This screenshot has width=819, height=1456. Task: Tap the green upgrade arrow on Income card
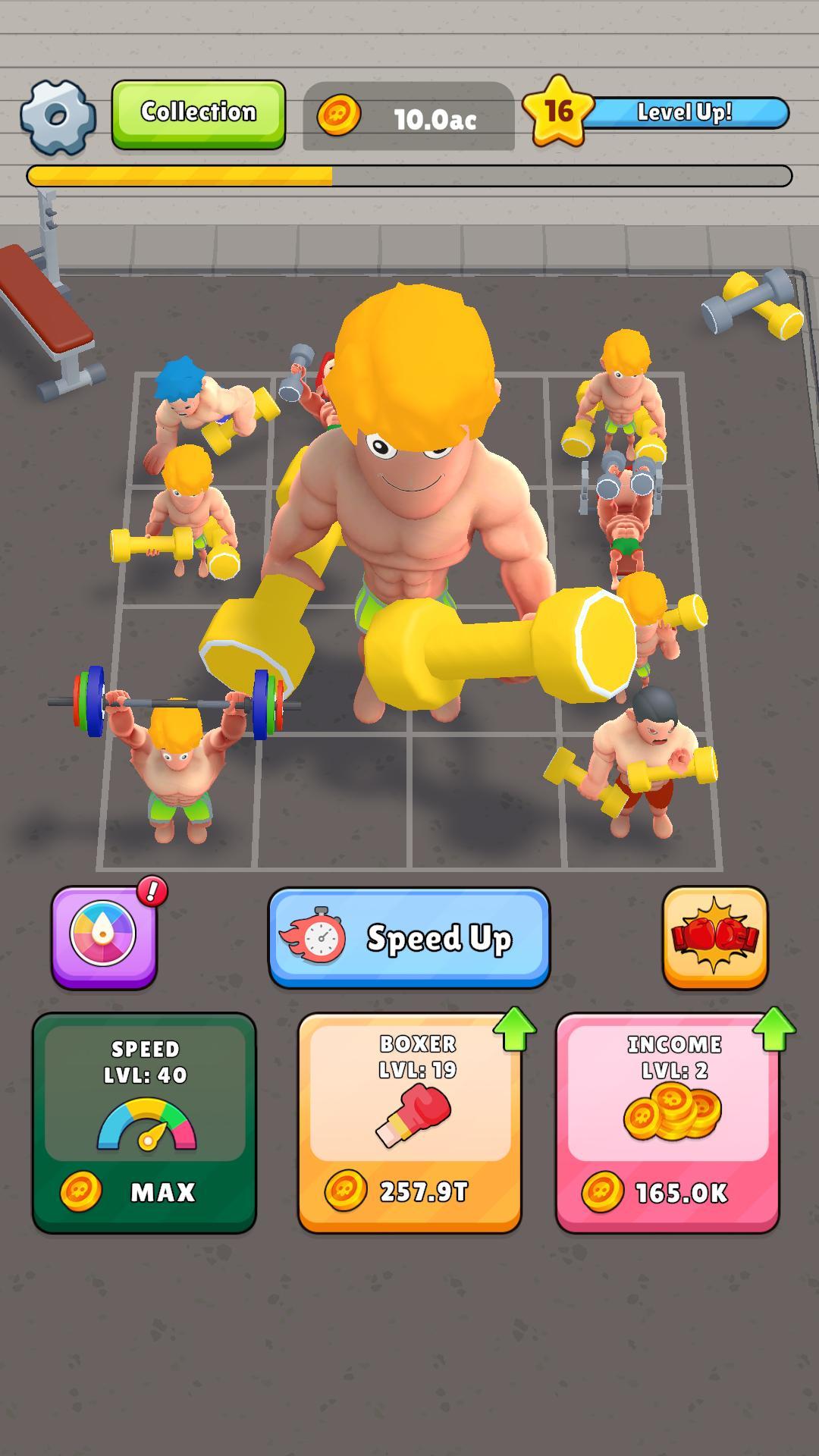point(776,1028)
